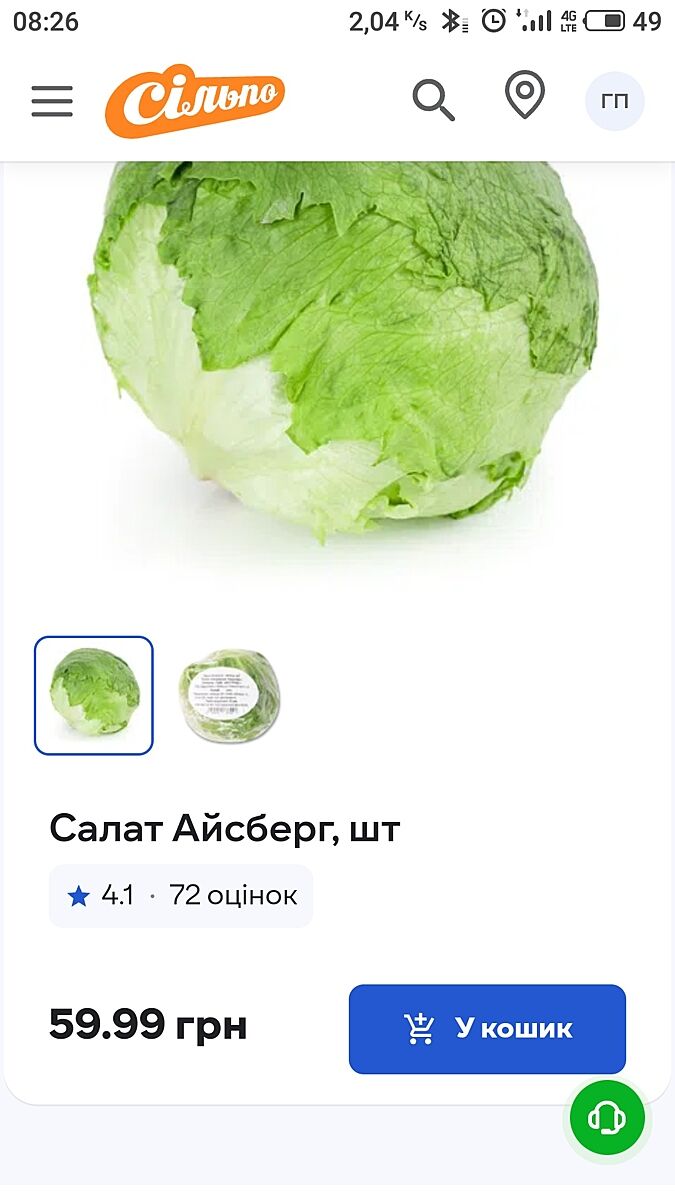The image size is (675, 1200).
Task: Go to the Сільпо home logo
Action: [x=195, y=102]
